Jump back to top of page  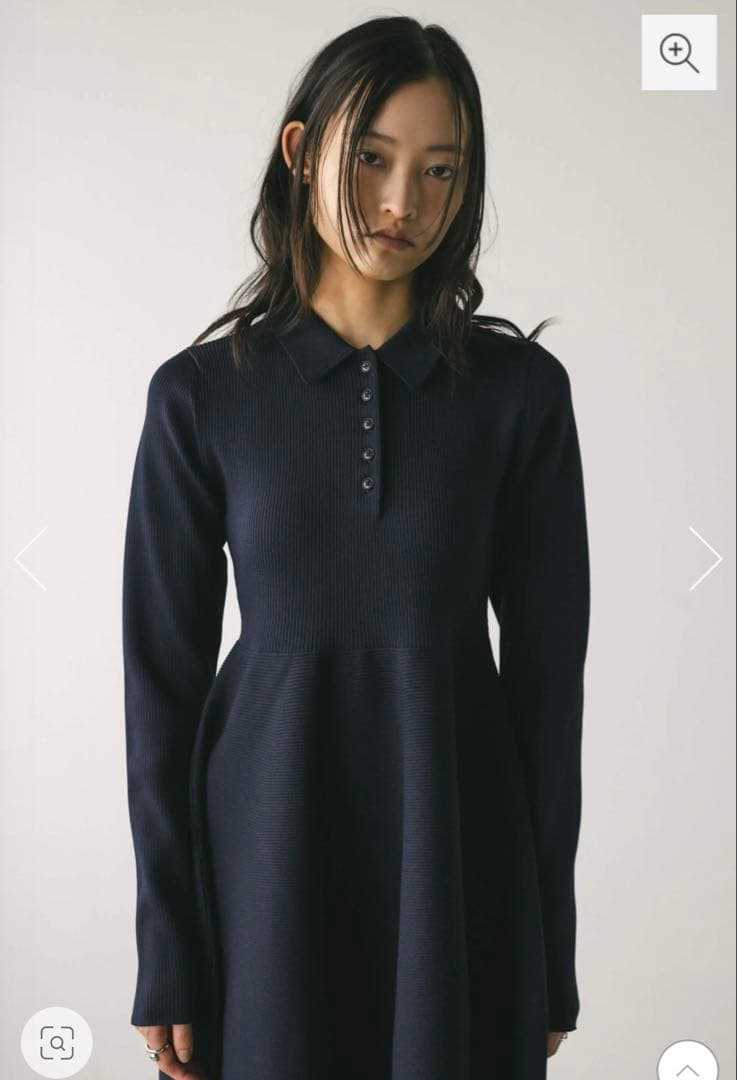[x=687, y=1063]
